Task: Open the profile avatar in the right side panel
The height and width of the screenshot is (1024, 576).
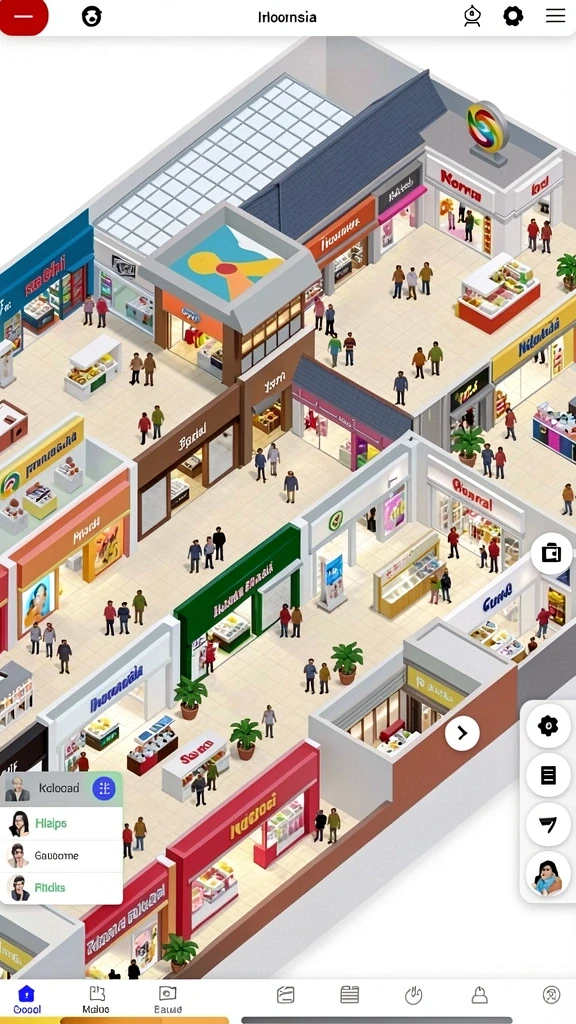Action: (x=548, y=876)
